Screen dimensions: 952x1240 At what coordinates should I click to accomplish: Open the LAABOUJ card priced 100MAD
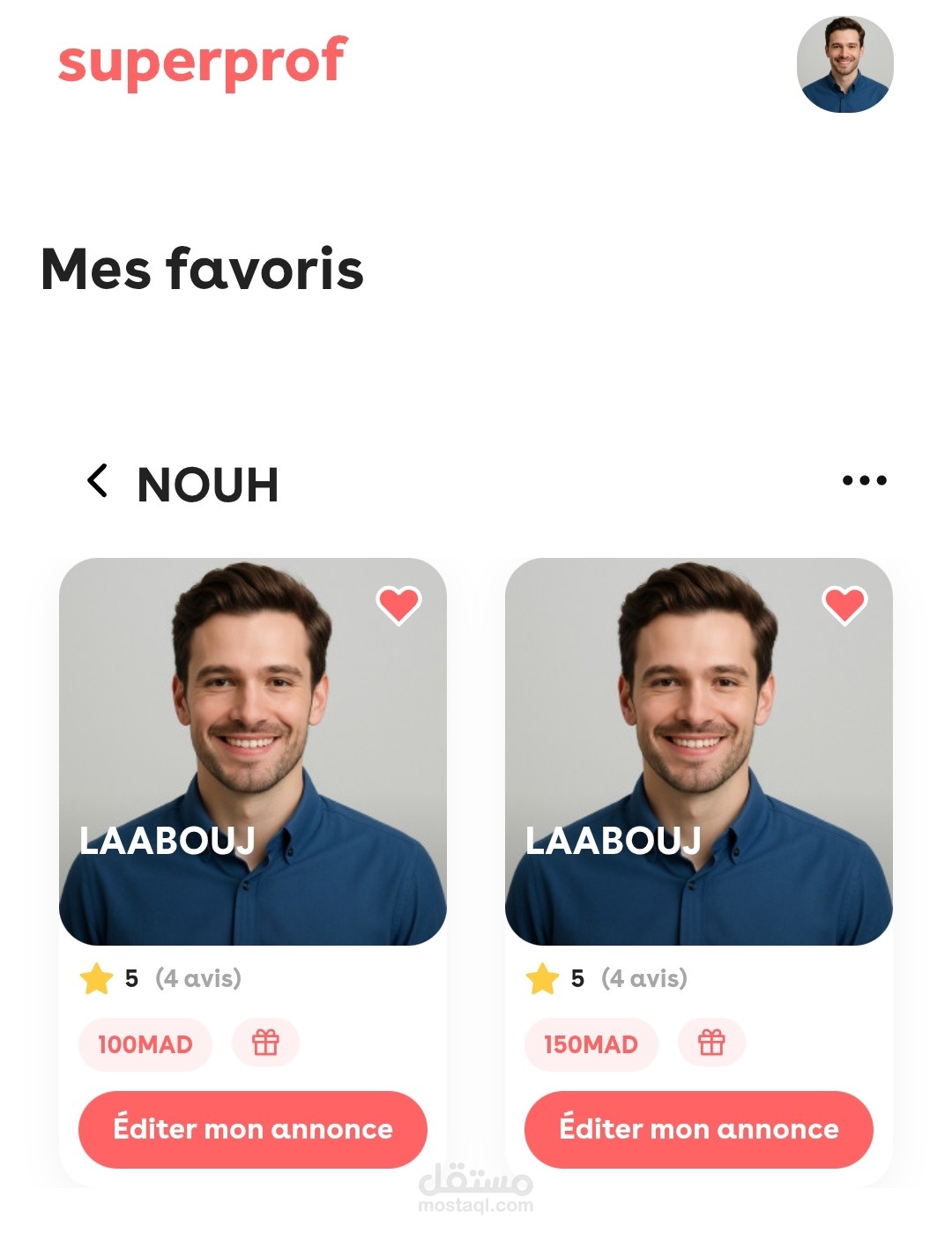(x=253, y=752)
